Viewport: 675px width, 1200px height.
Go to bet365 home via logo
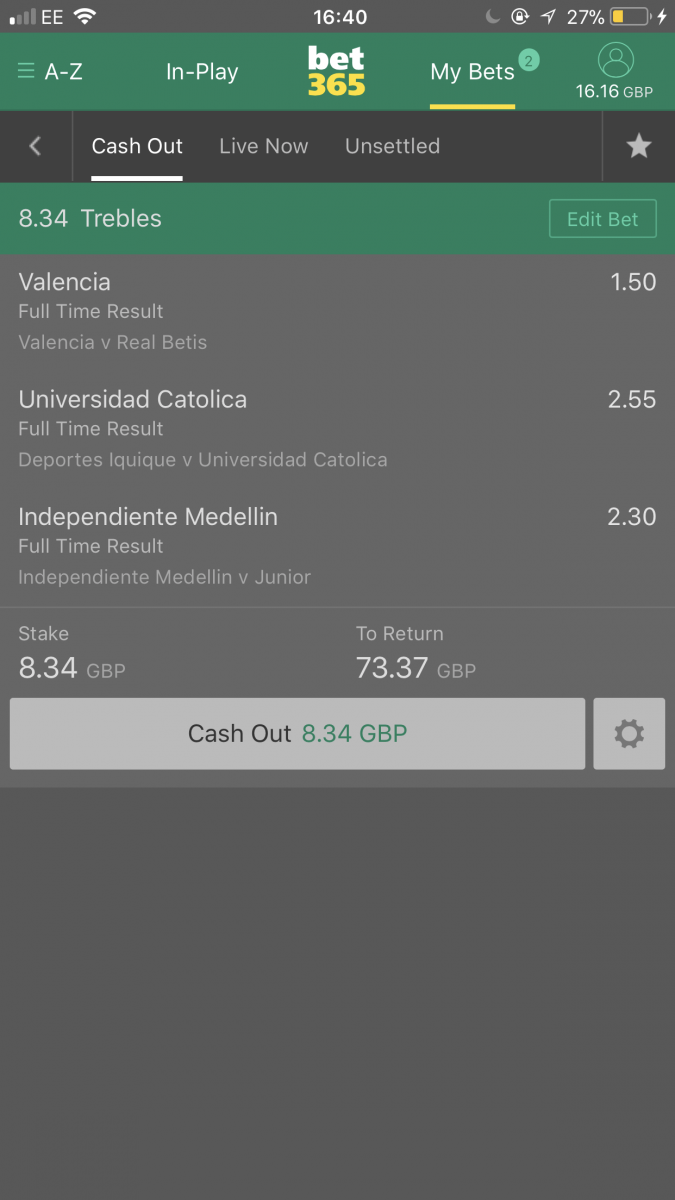tap(336, 72)
